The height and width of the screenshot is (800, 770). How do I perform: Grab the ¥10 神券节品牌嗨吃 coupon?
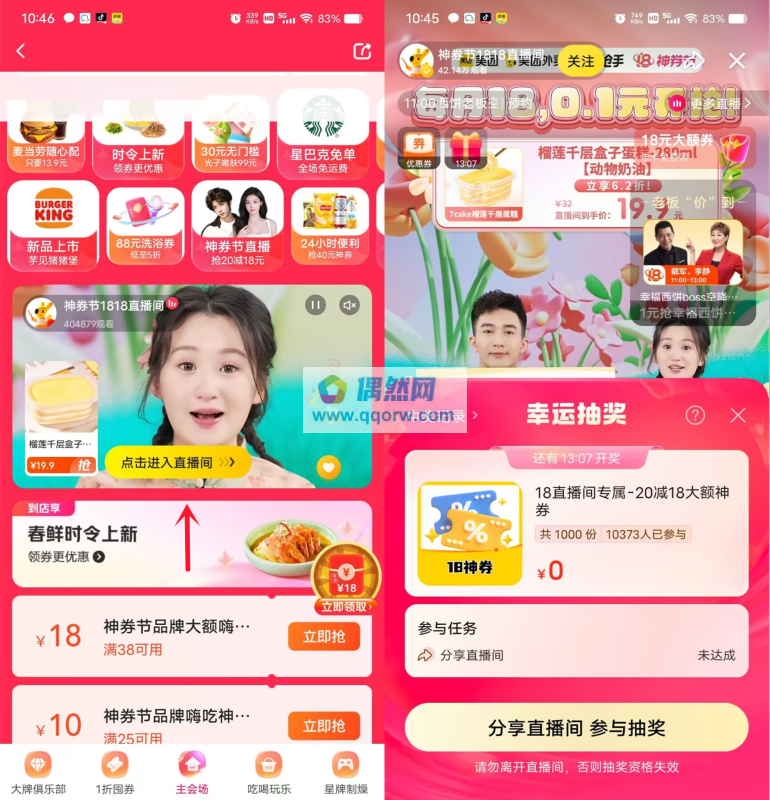click(x=323, y=725)
